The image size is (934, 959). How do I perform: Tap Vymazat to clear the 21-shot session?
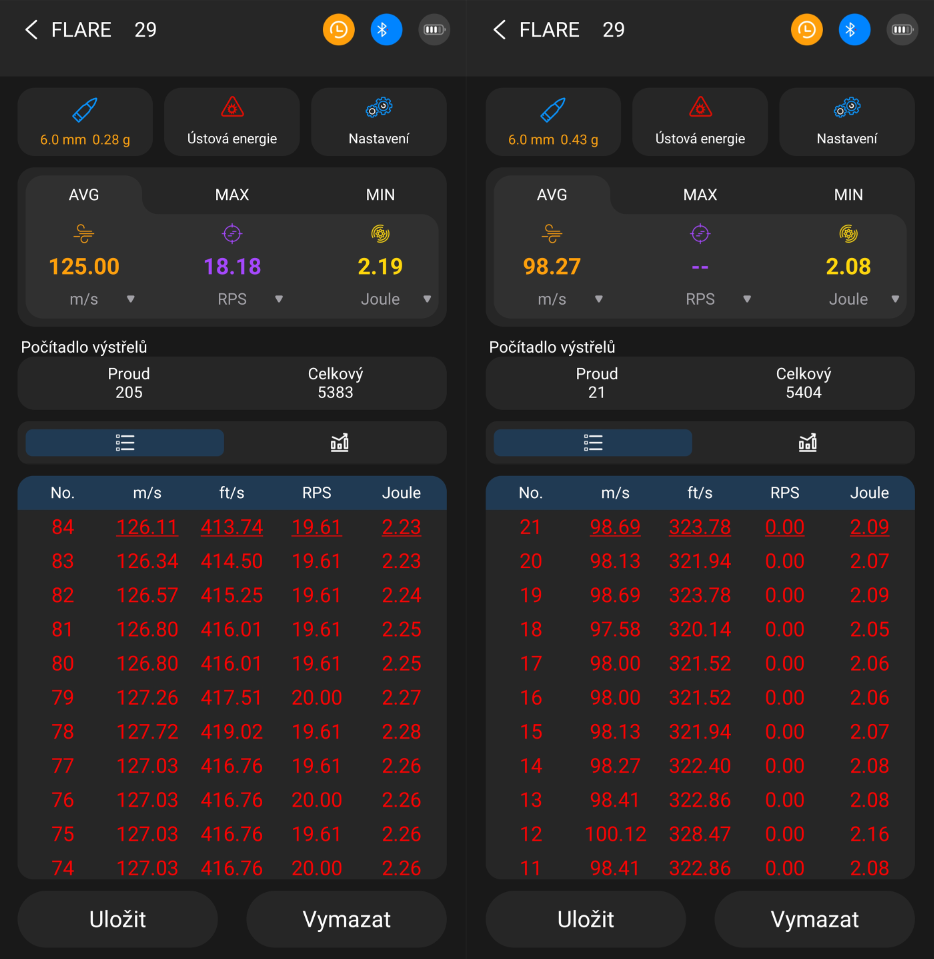(814, 919)
